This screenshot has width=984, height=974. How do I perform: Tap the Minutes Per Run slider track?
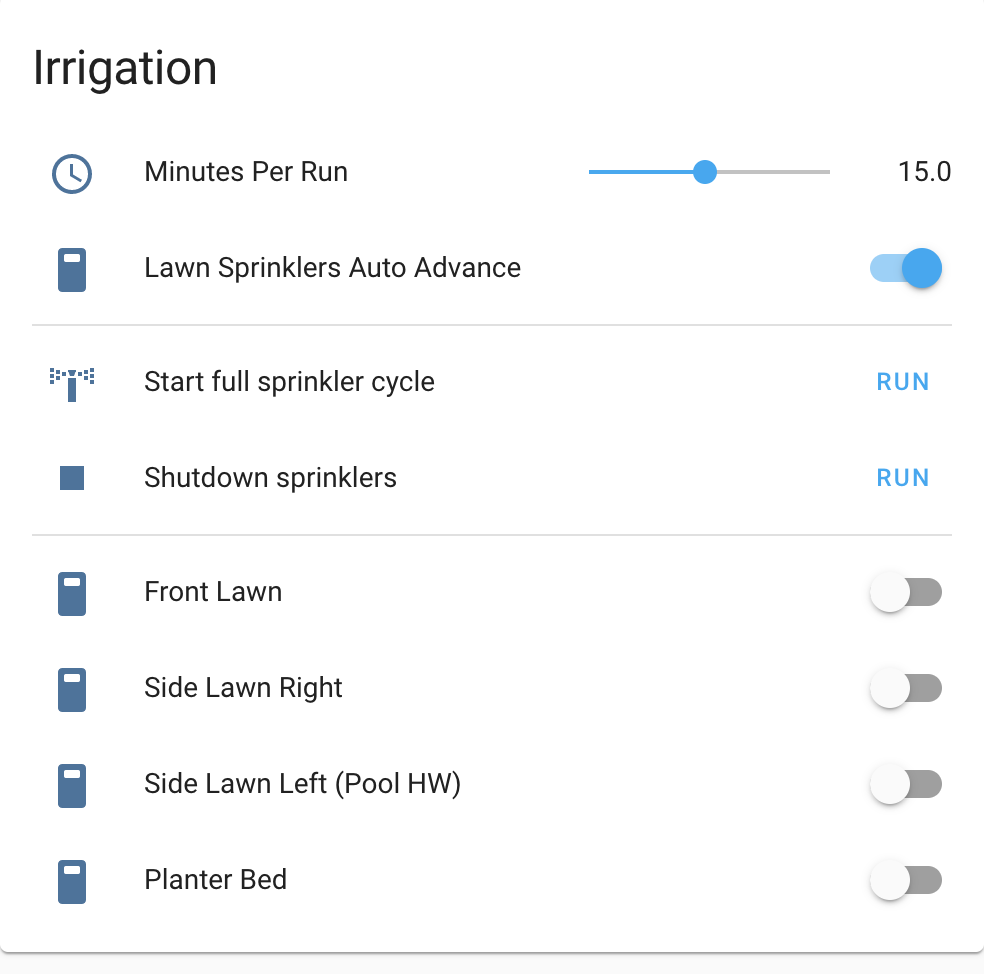point(709,172)
